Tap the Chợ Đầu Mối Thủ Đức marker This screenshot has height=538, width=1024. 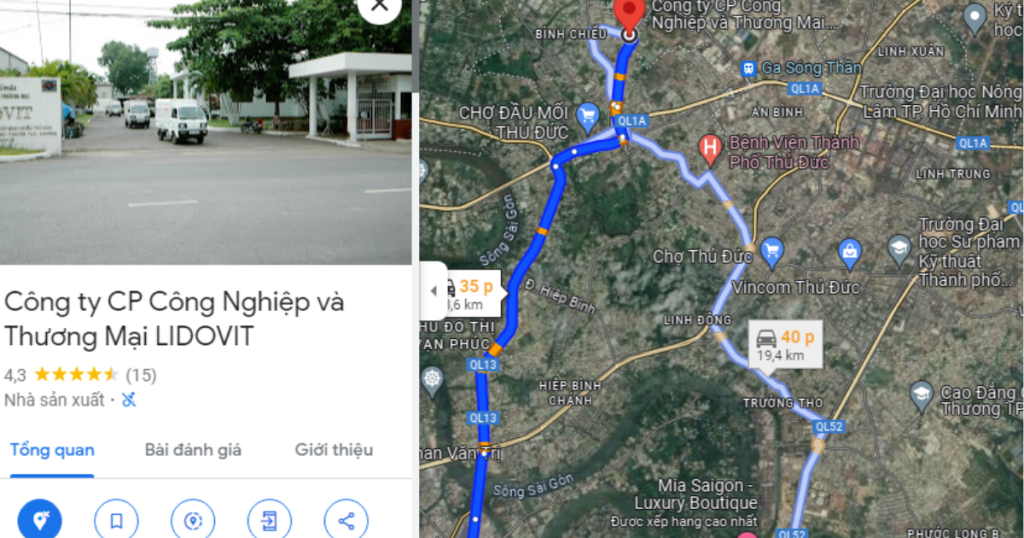click(589, 114)
